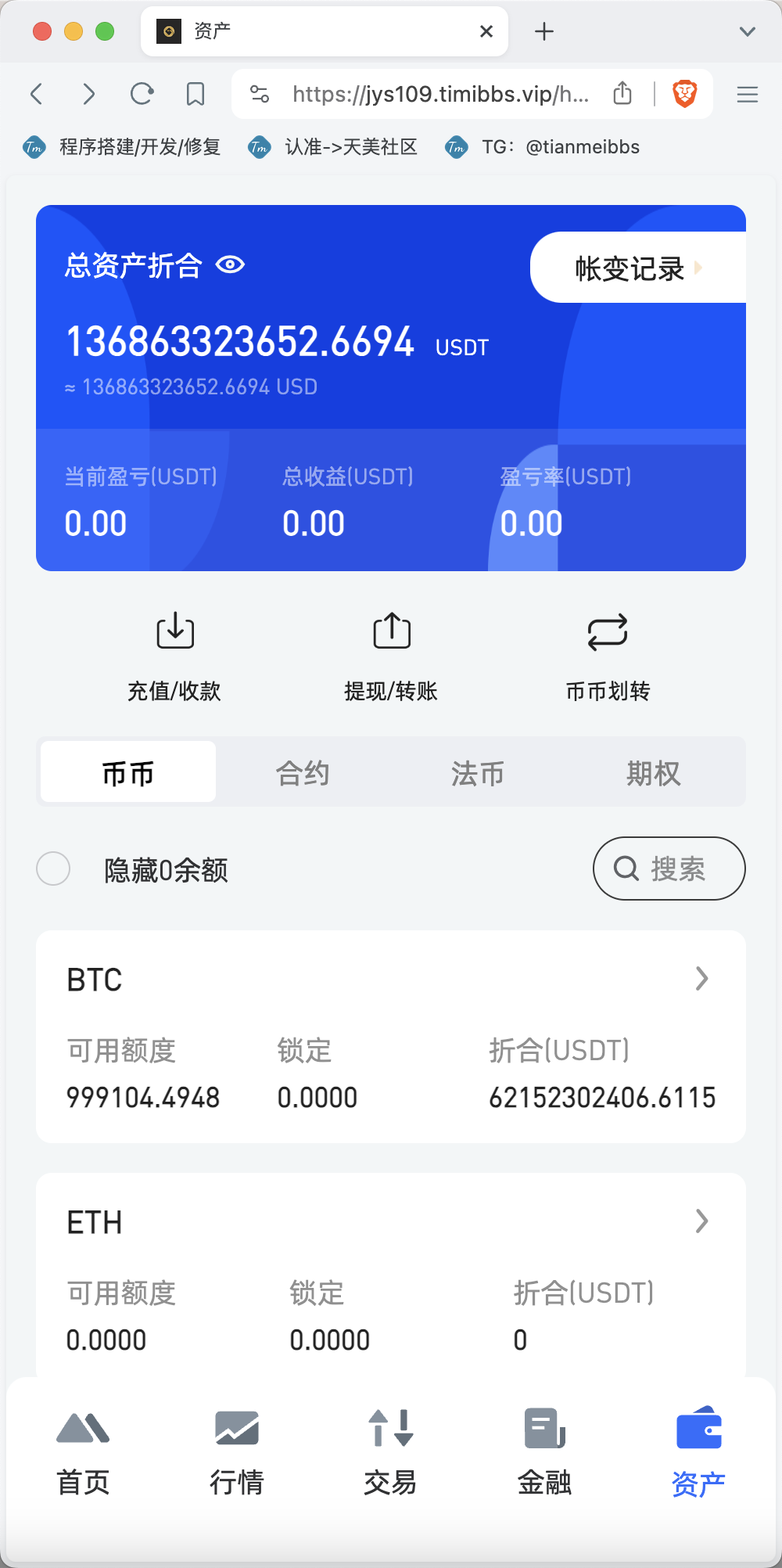782x1568 pixels.
Task: Open the 资产 assets tab
Action: [698, 1452]
